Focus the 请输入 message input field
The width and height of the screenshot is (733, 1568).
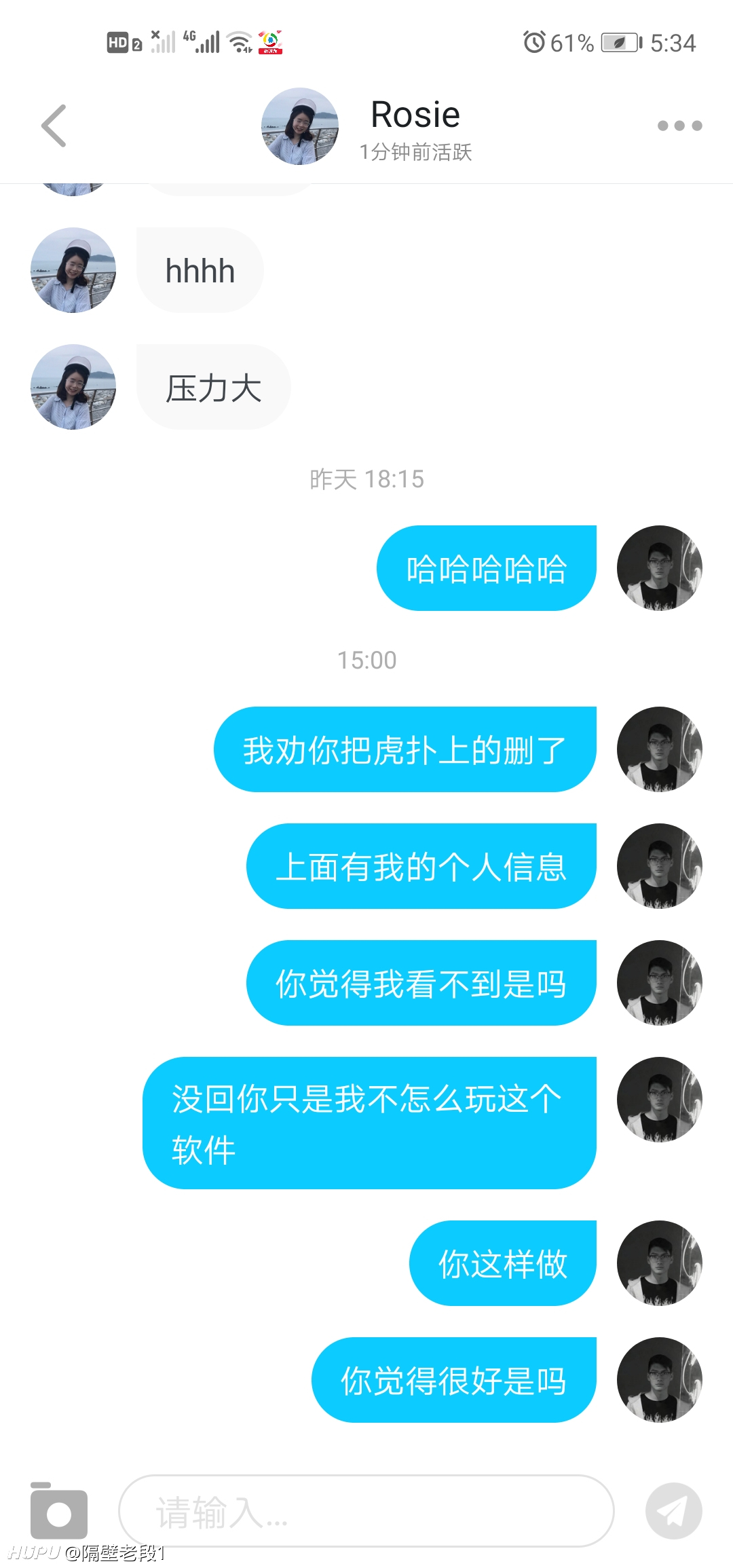point(366,1511)
